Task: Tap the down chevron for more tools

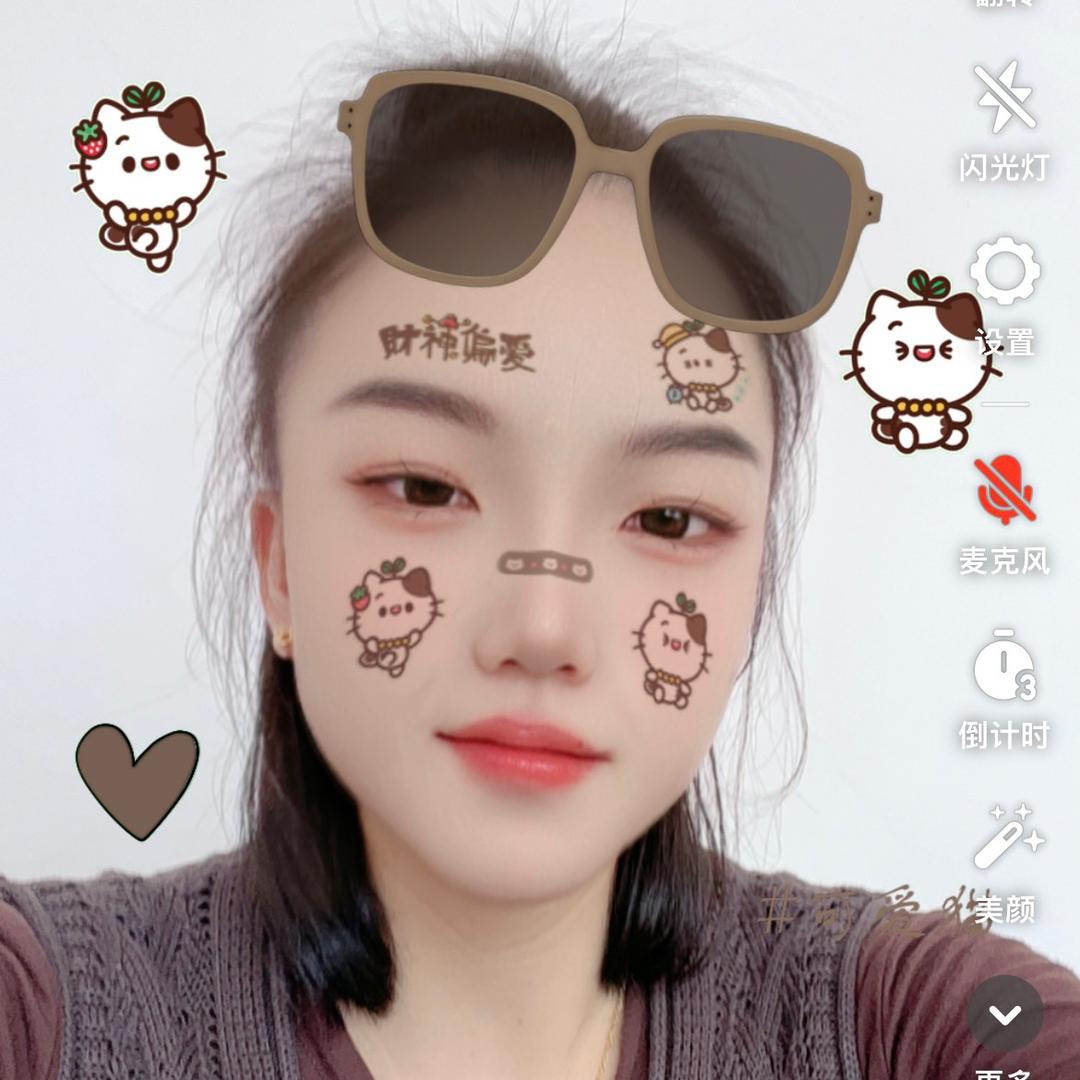Action: [1005, 1014]
